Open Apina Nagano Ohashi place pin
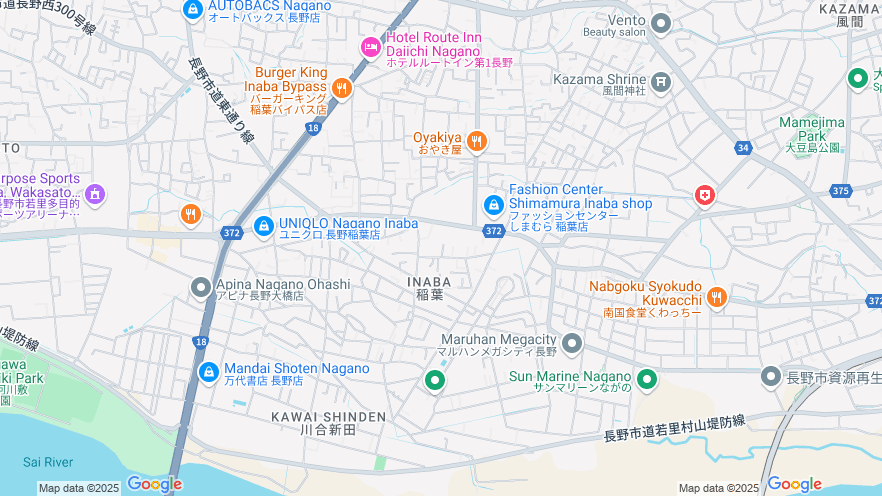882x496 pixels. pos(201,288)
